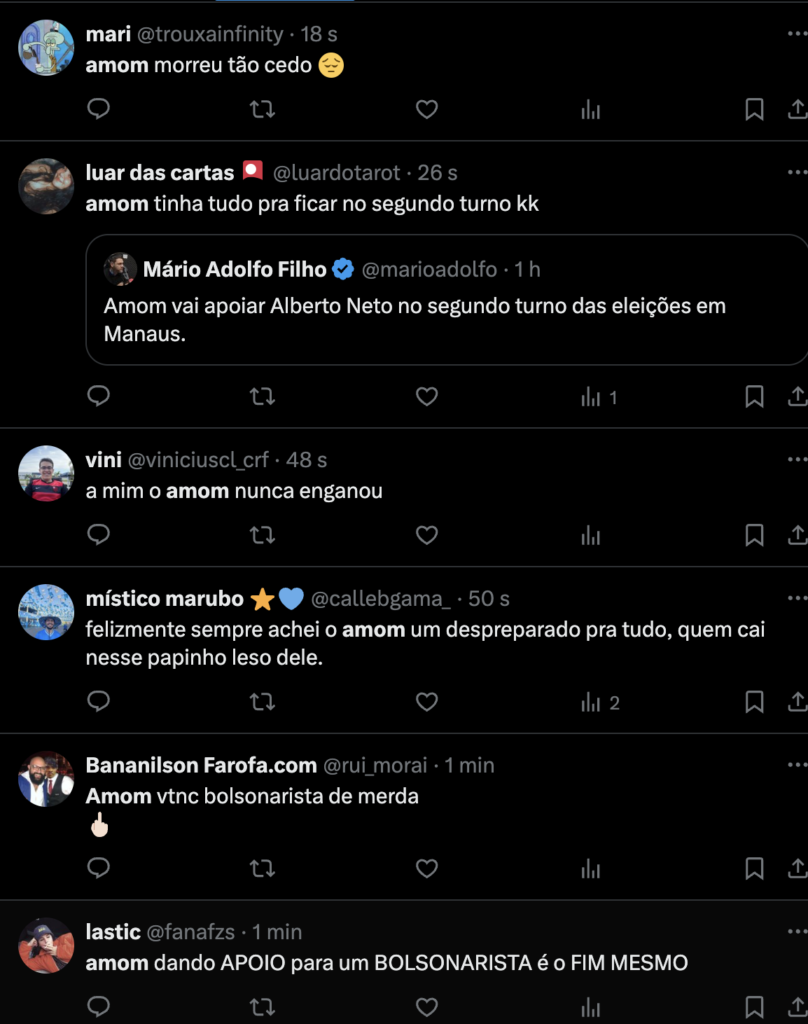
Task: Share místico marubo's tweet
Action: [797, 702]
